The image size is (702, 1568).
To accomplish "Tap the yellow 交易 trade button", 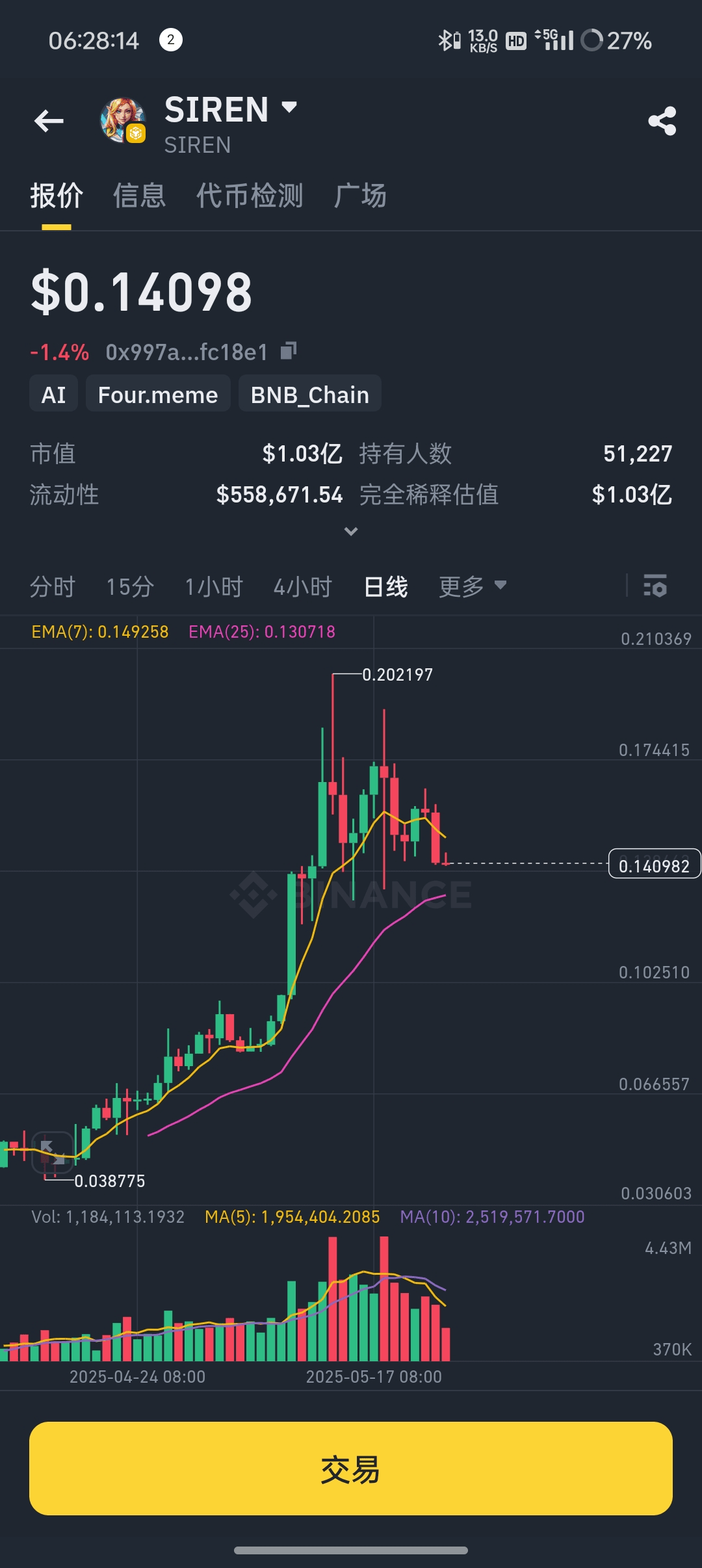I will point(351,1469).
